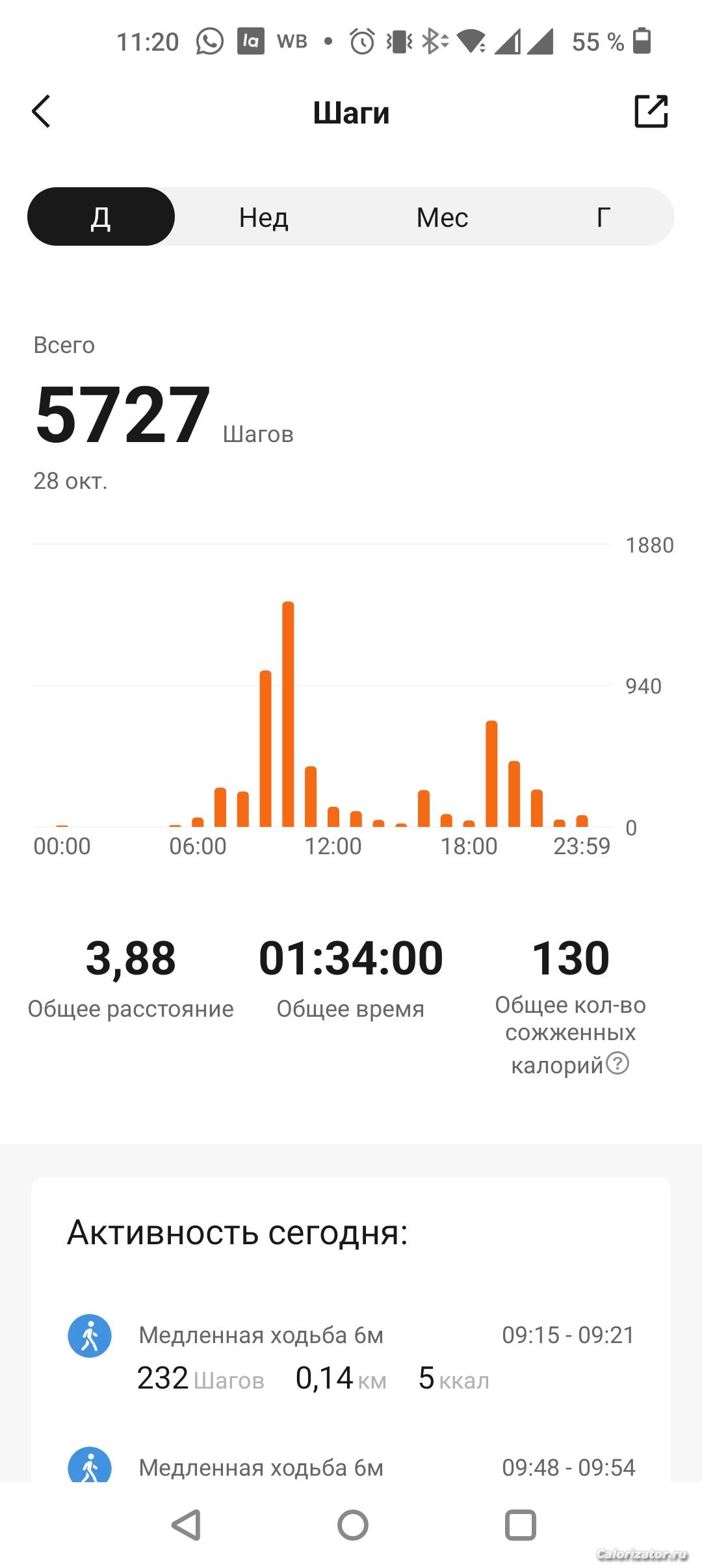Switch to the Нед weekly view
Screen dimensions: 702x1568
coord(263,217)
